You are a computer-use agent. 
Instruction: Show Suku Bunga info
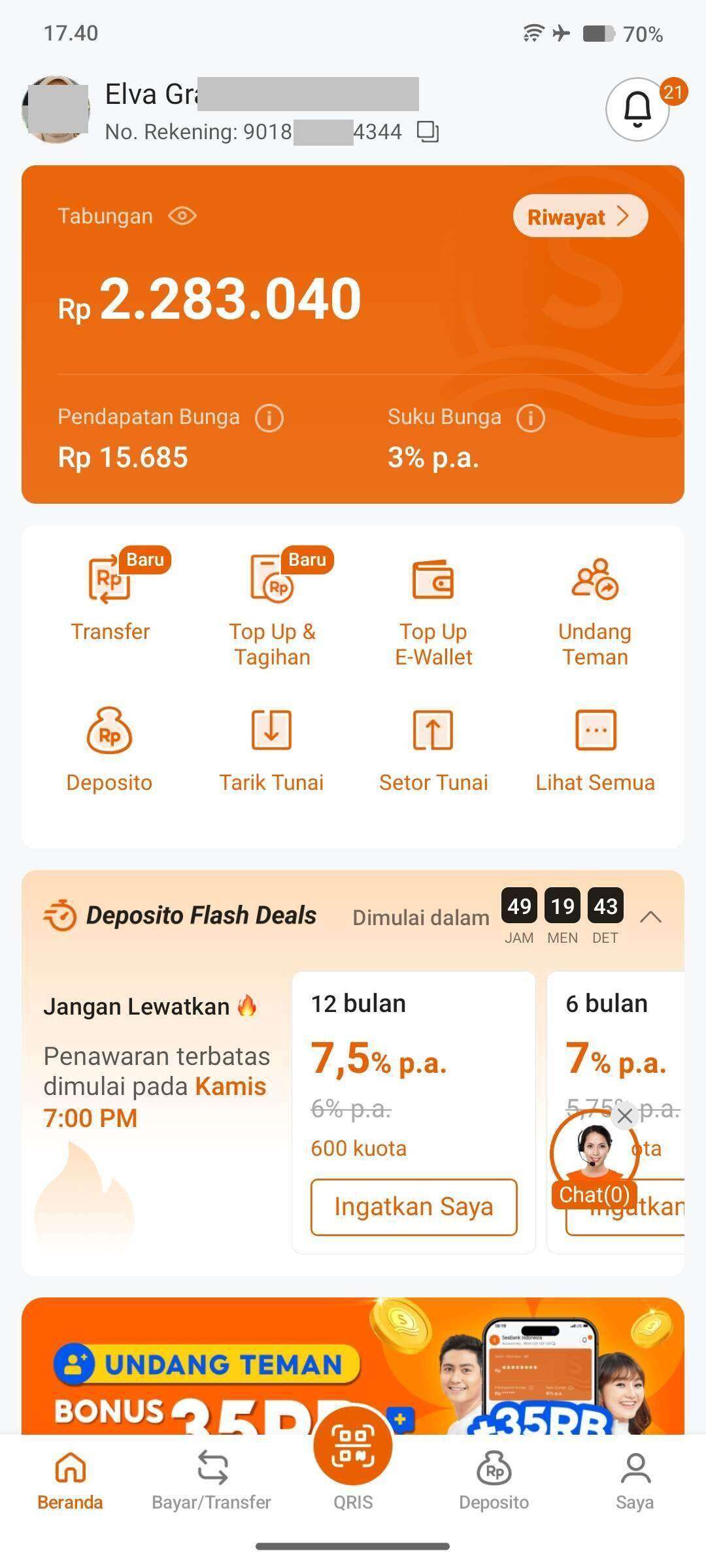531,417
